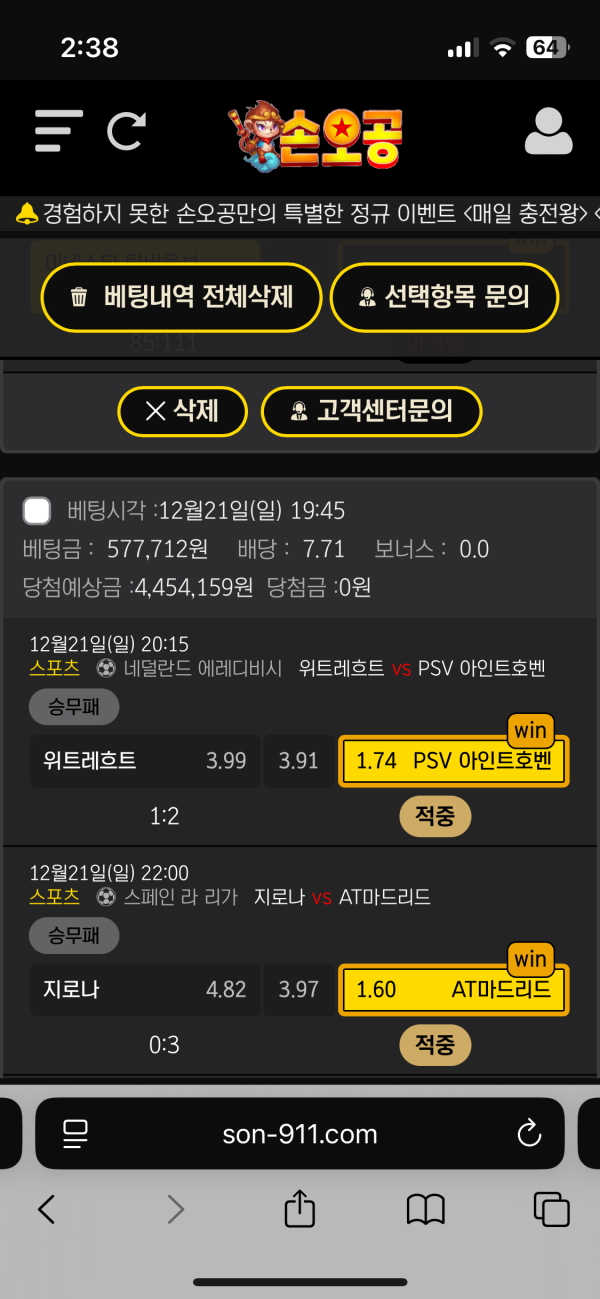Tap the son-911.com address bar
The image size is (600, 1299).
300,1134
